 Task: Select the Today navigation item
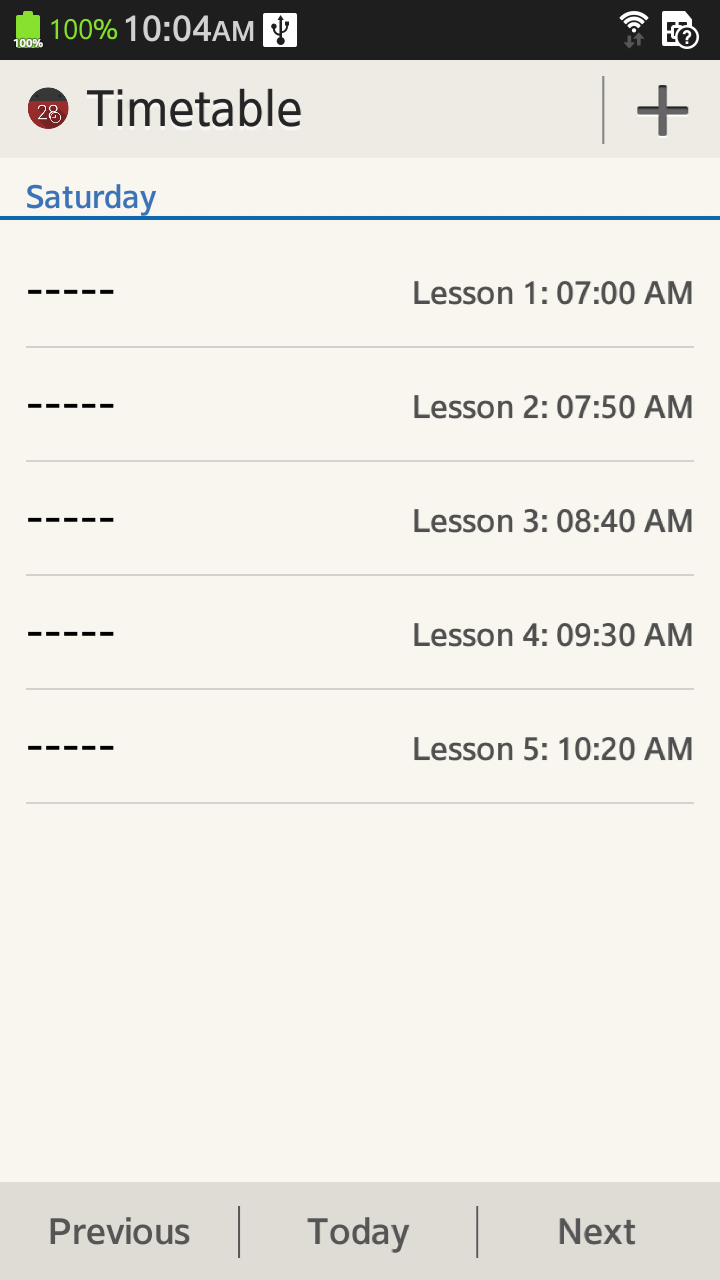(357, 1231)
